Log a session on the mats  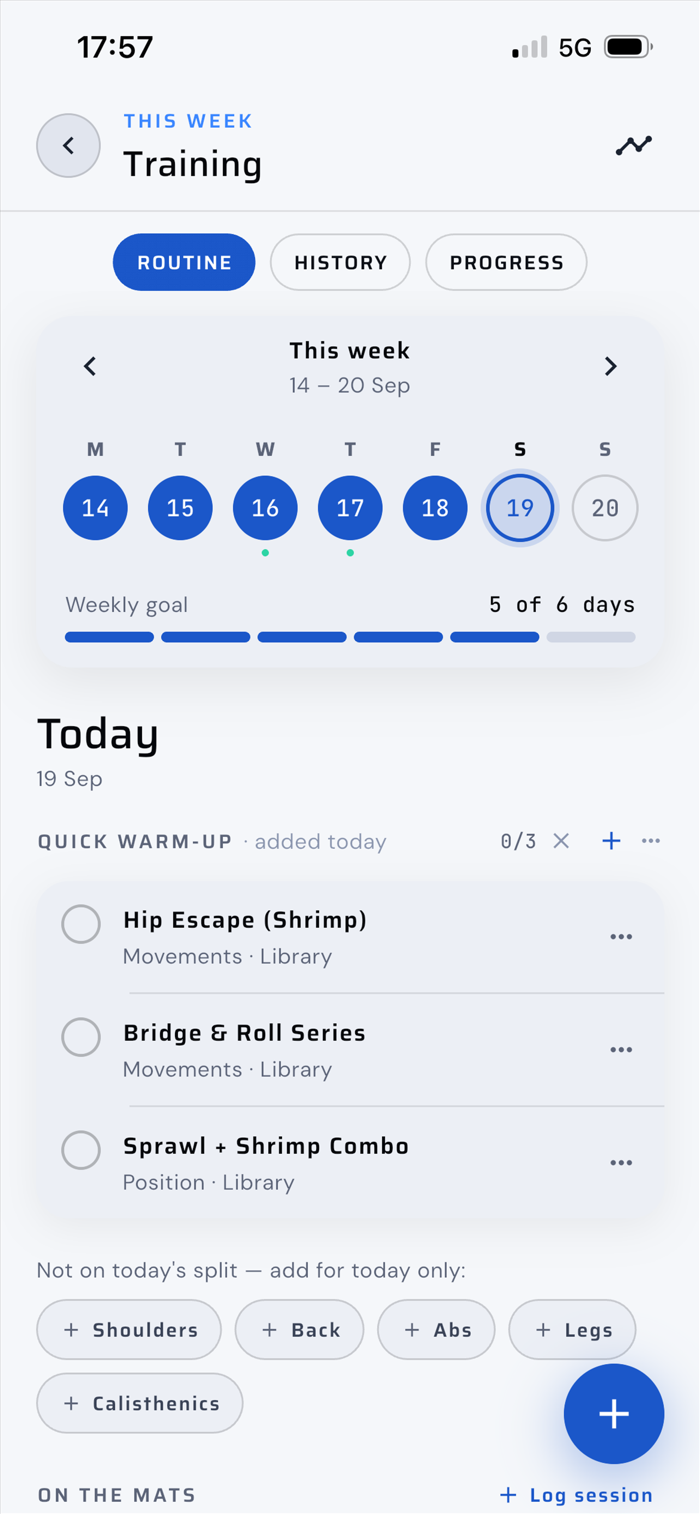pyautogui.click(x=576, y=1495)
